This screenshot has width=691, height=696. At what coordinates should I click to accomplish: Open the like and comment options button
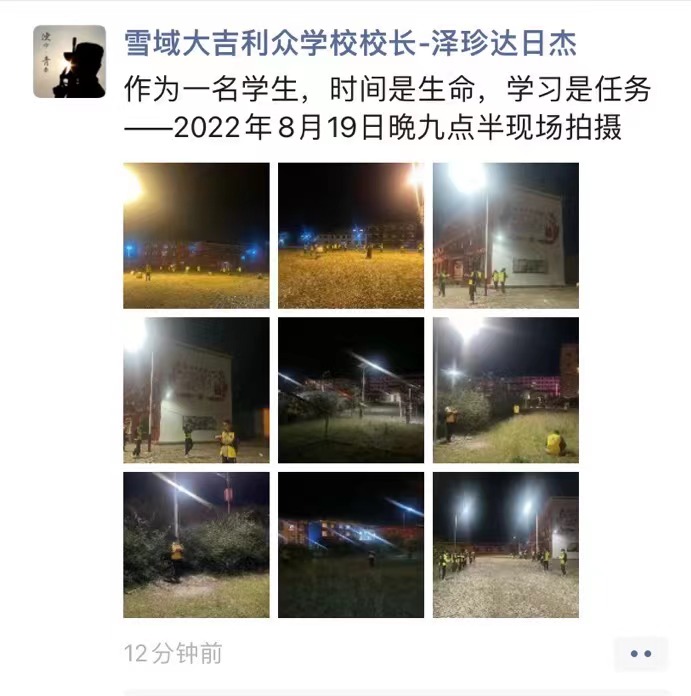pyautogui.click(x=640, y=653)
